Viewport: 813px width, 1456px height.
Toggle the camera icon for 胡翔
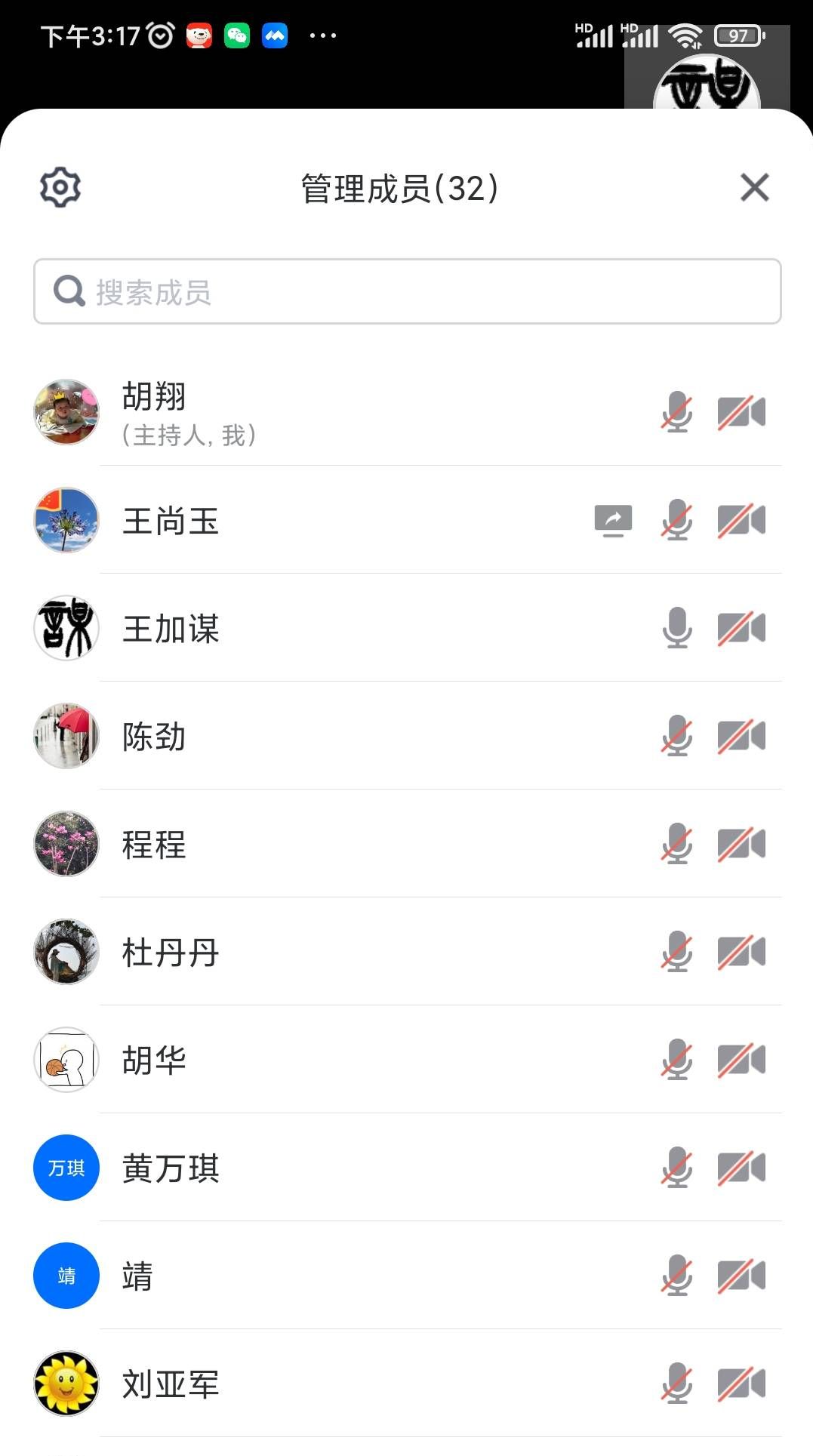click(741, 412)
